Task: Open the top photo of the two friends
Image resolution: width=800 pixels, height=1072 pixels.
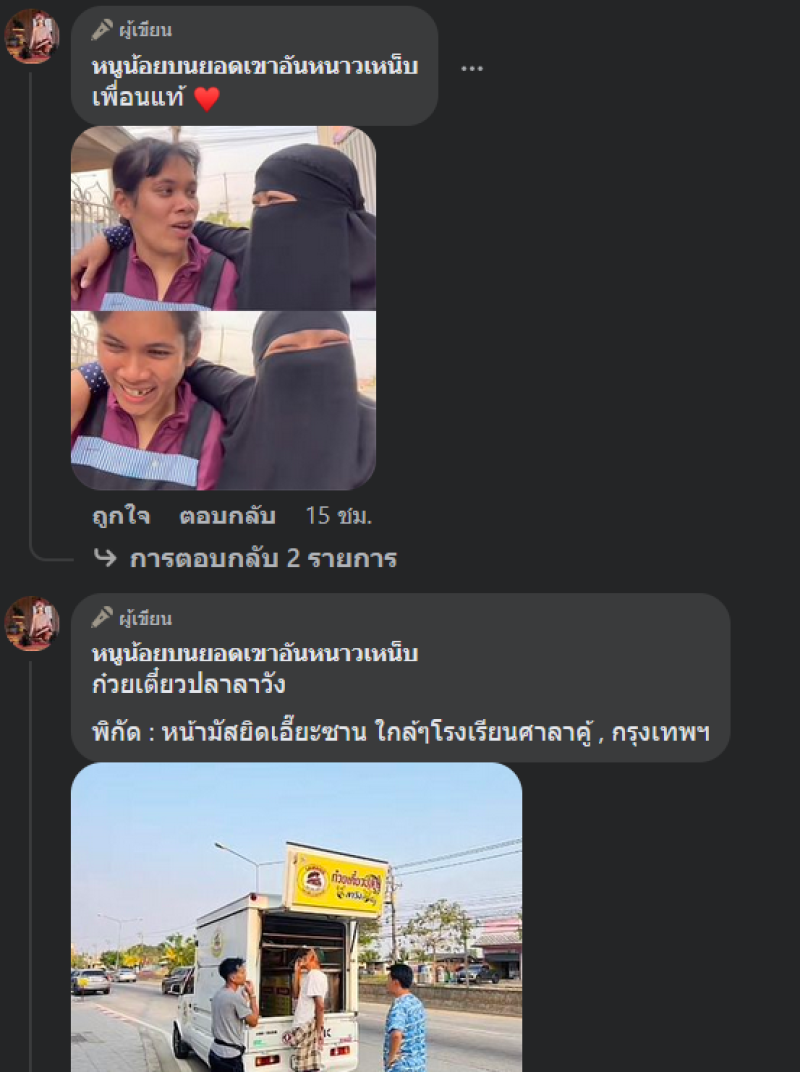Action: (x=223, y=217)
